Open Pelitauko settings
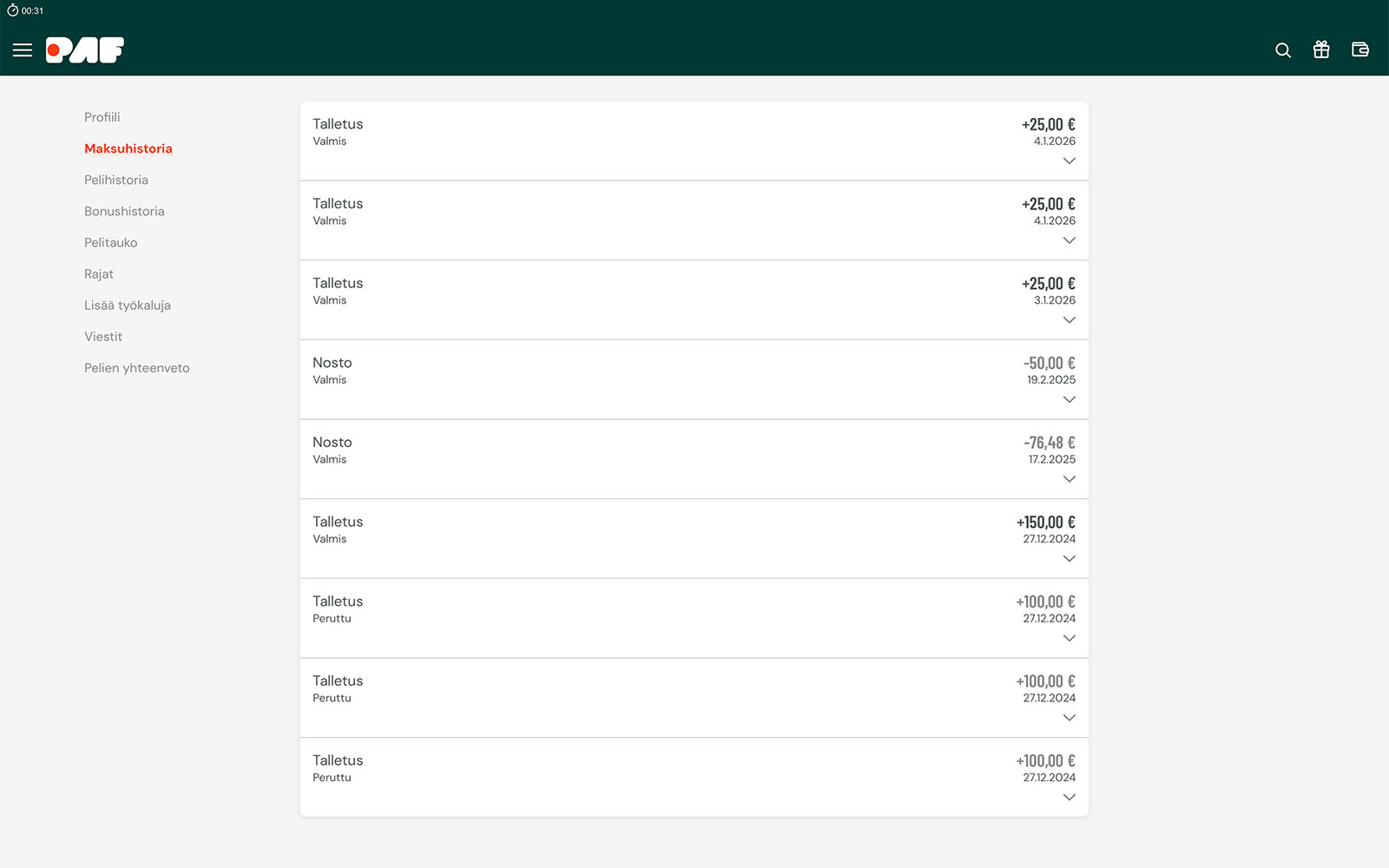1389x868 pixels. click(111, 242)
